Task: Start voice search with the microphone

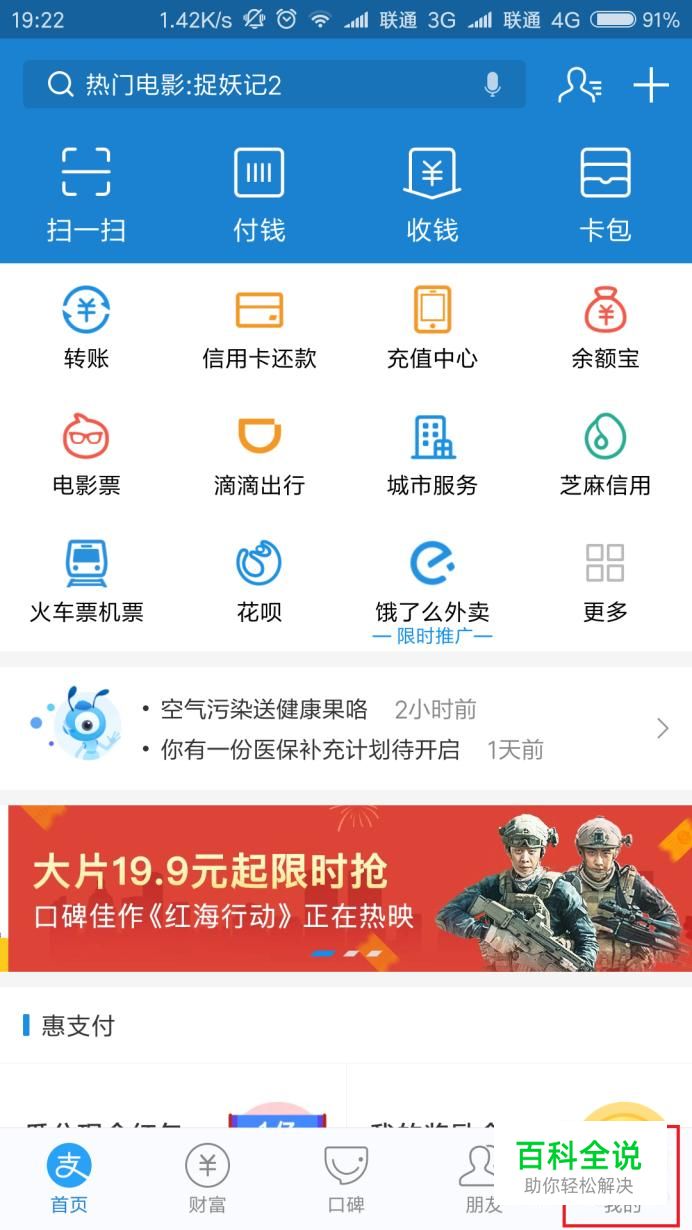Action: pyautogui.click(x=492, y=85)
